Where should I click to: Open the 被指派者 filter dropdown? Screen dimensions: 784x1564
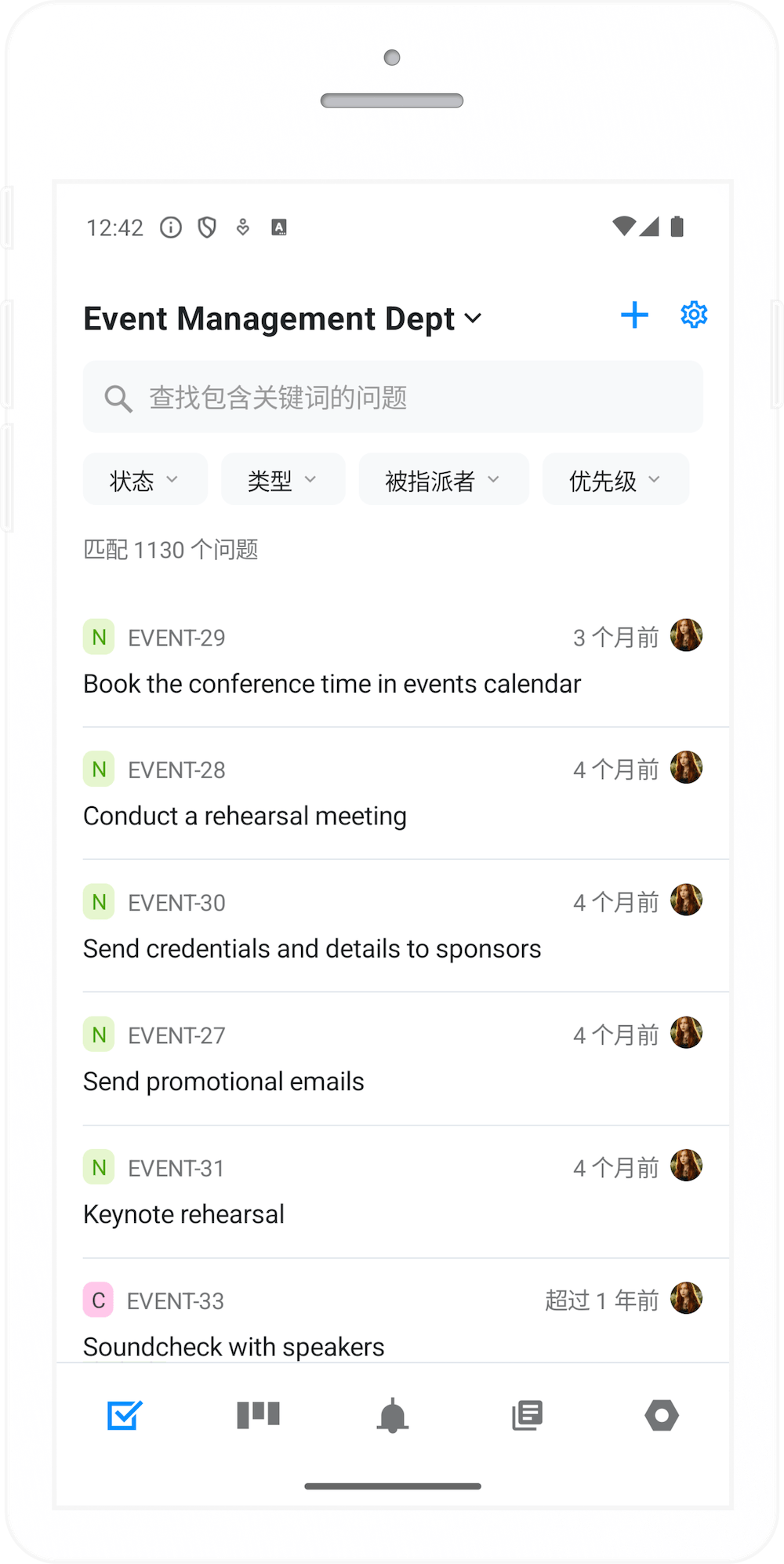(443, 480)
